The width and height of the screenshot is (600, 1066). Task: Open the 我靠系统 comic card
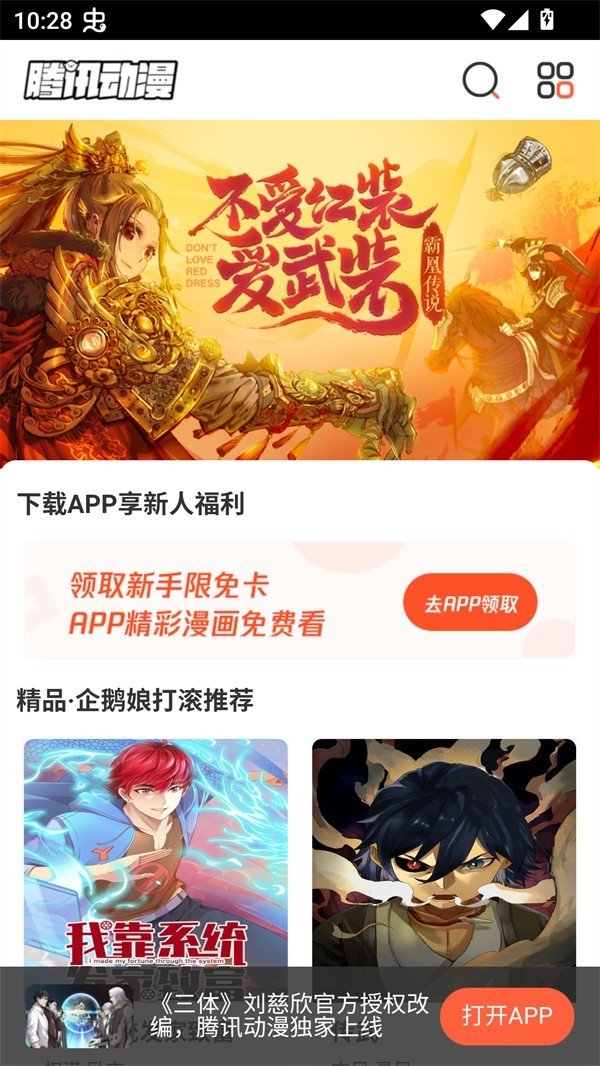tap(156, 850)
